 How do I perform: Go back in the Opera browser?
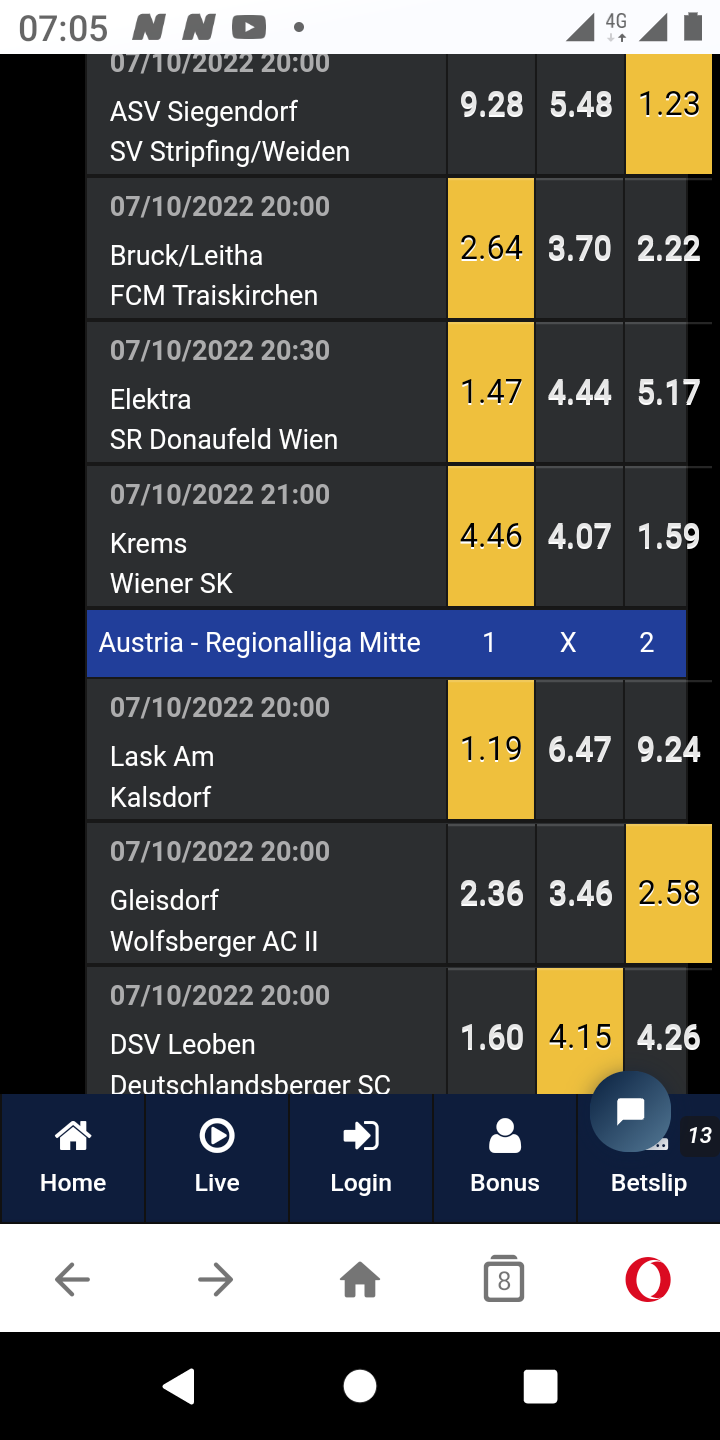72,1279
